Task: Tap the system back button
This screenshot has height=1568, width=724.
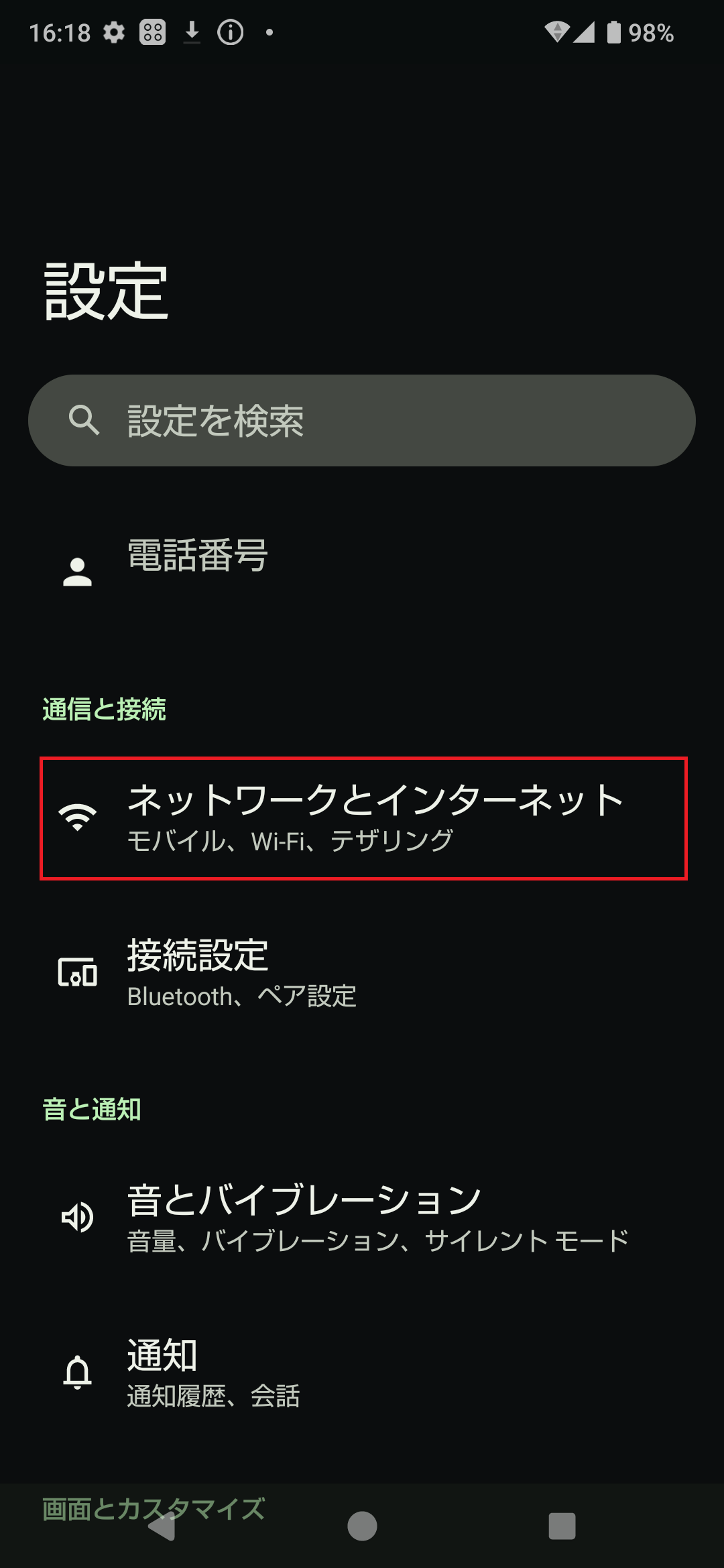Action: (x=162, y=1526)
